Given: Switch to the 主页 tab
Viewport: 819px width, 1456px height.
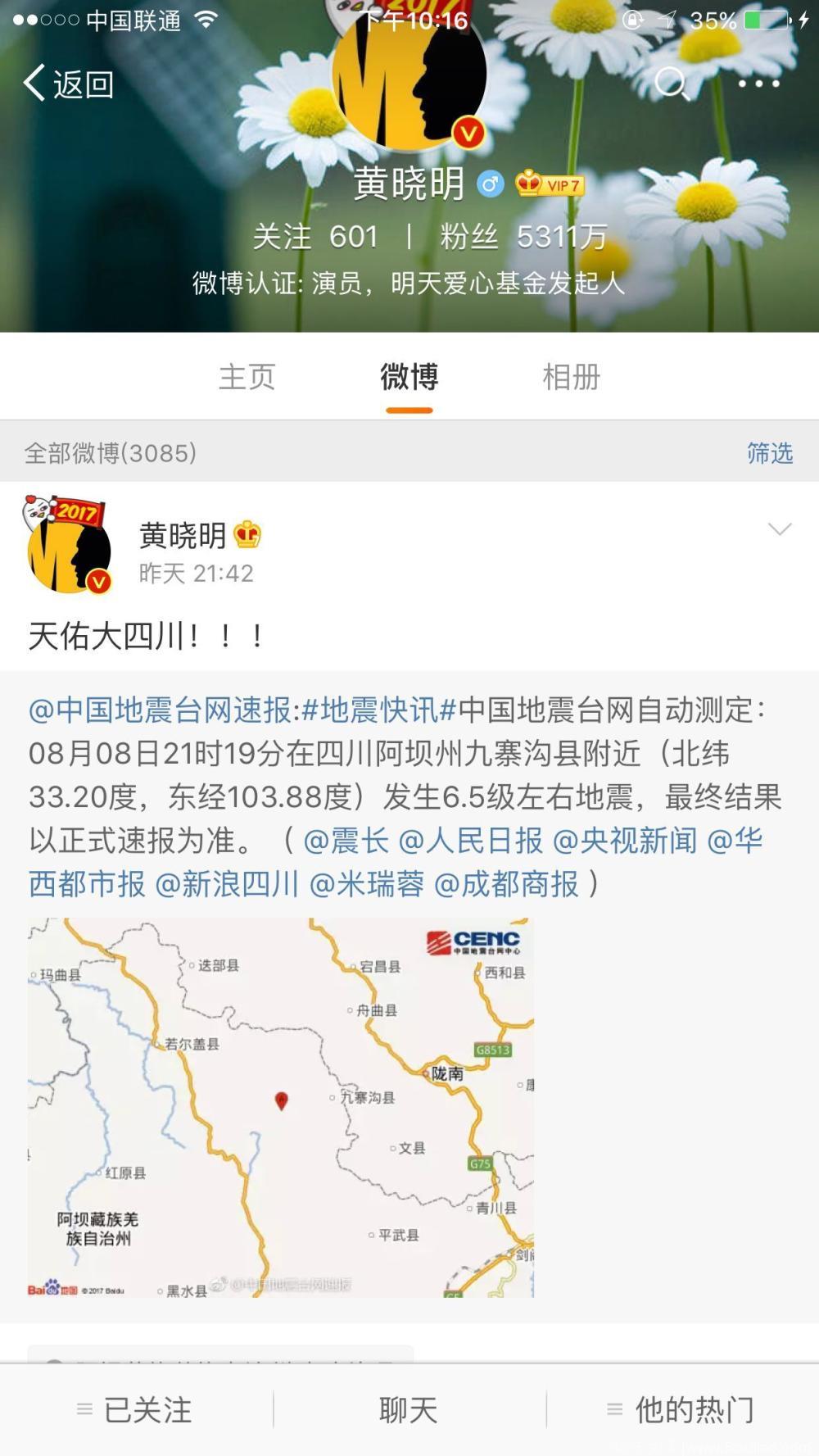Looking at the screenshot, I should pos(247,377).
